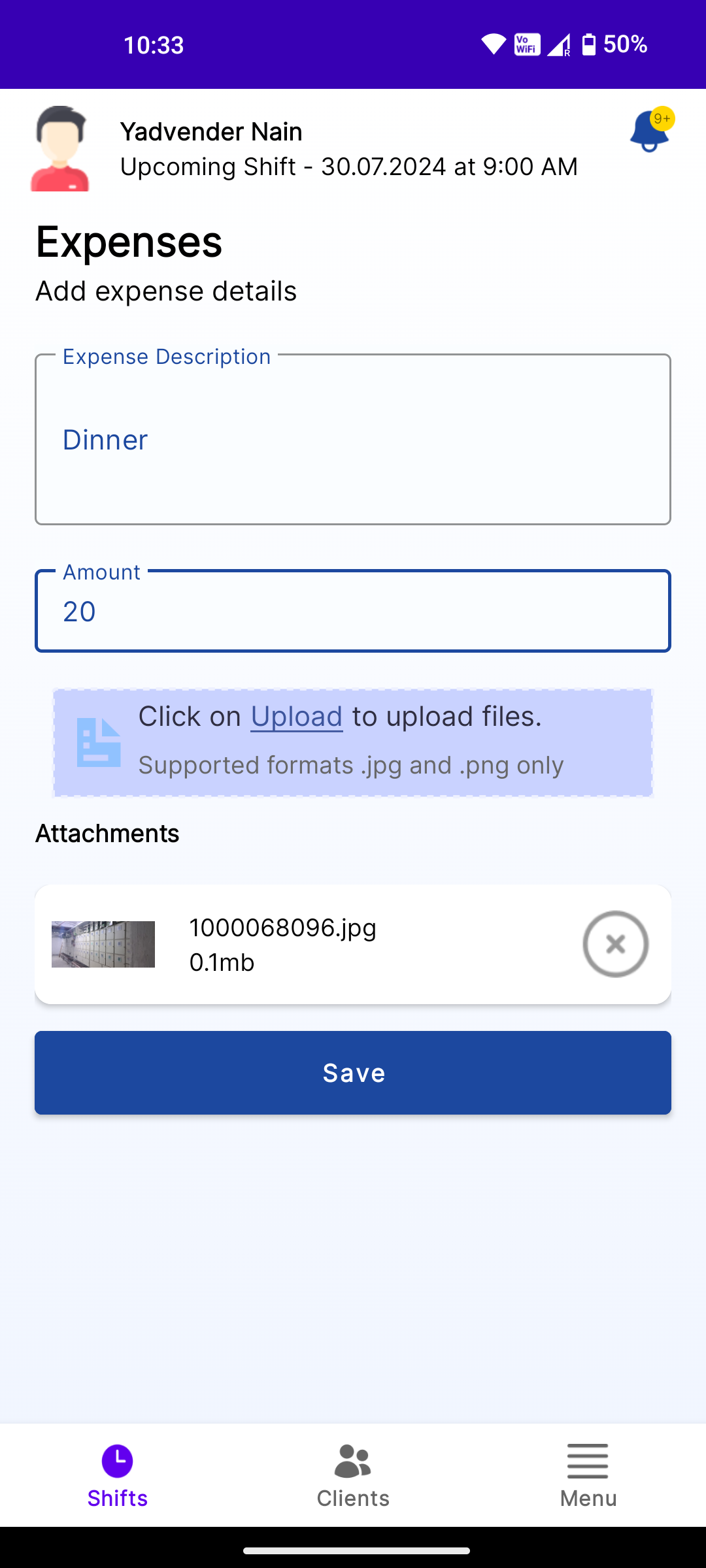This screenshot has height=1568, width=706.
Task: Open Yadvender Nain's profile avatar
Action: pos(60,149)
